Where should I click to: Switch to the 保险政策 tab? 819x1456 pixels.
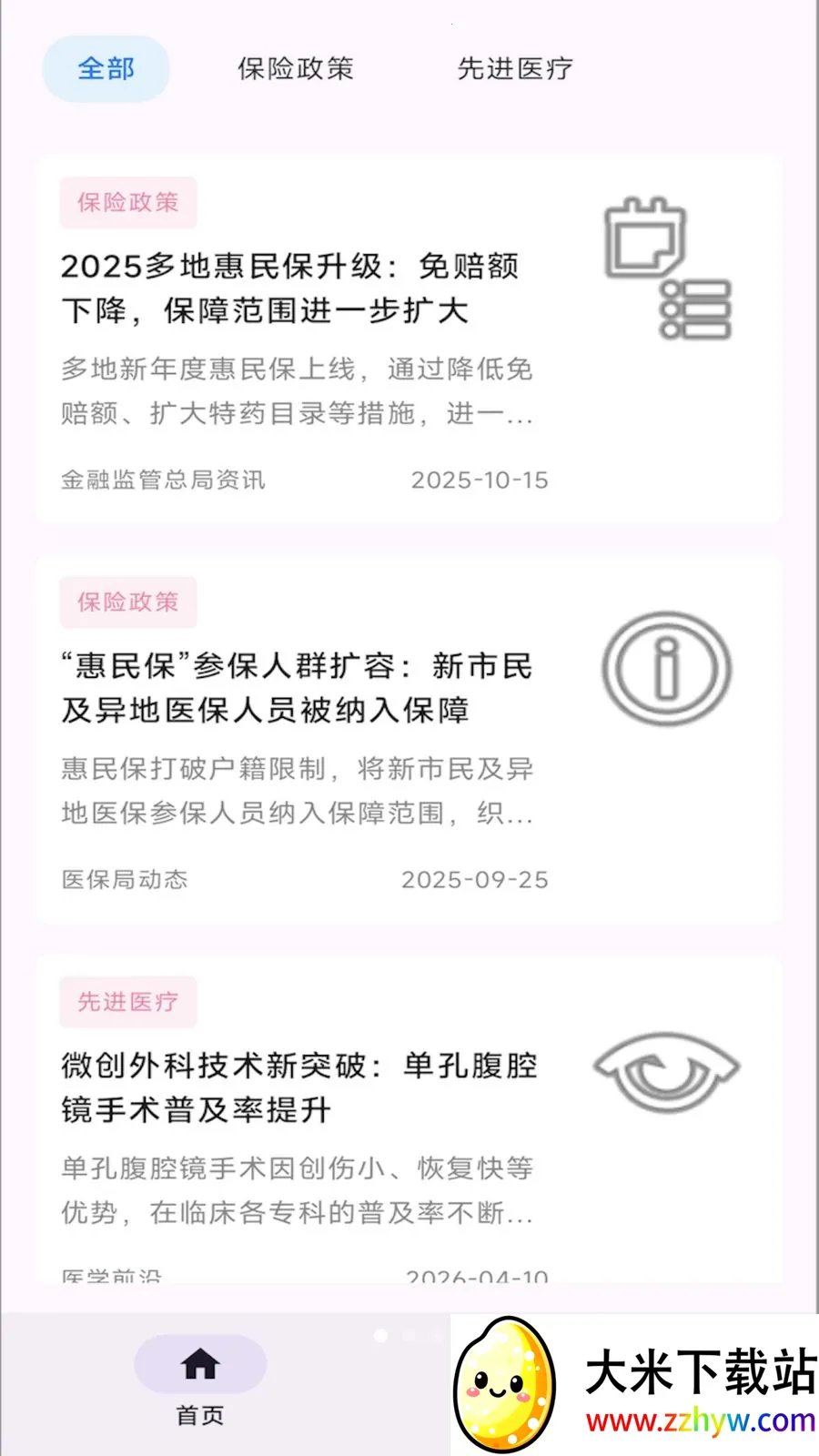[x=295, y=68]
